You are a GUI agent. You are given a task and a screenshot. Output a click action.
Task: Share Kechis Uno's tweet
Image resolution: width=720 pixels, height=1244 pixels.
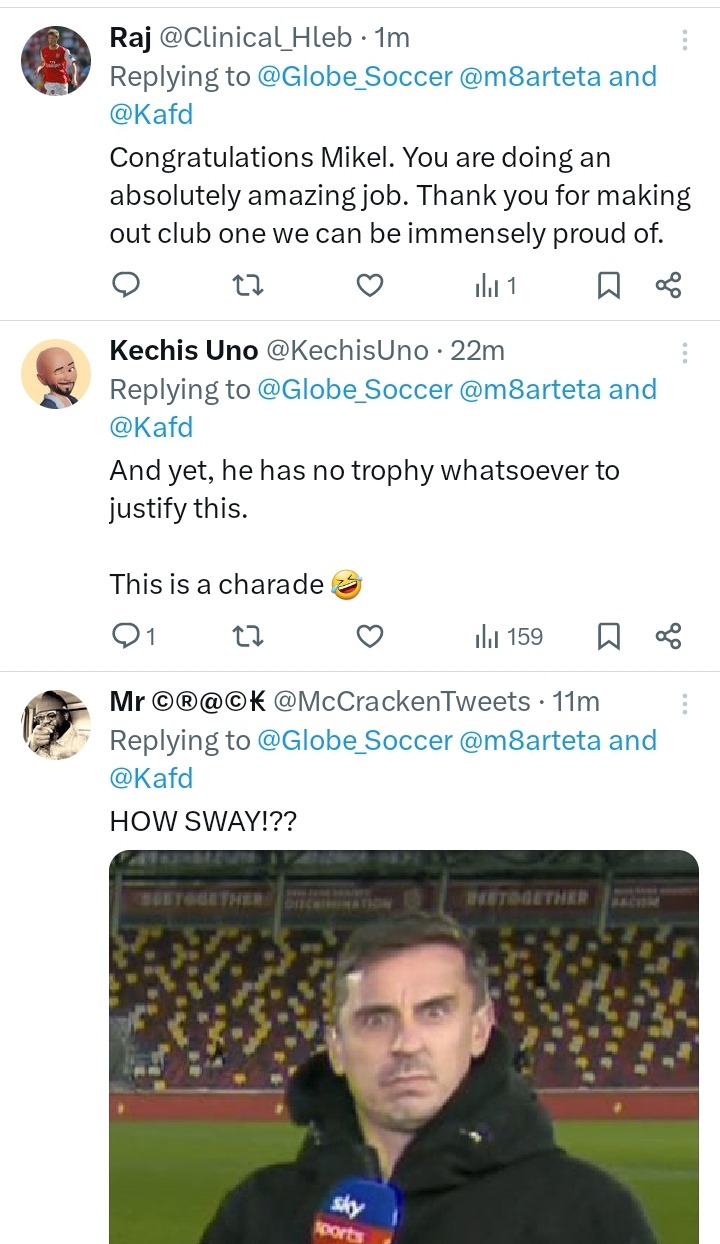click(668, 636)
